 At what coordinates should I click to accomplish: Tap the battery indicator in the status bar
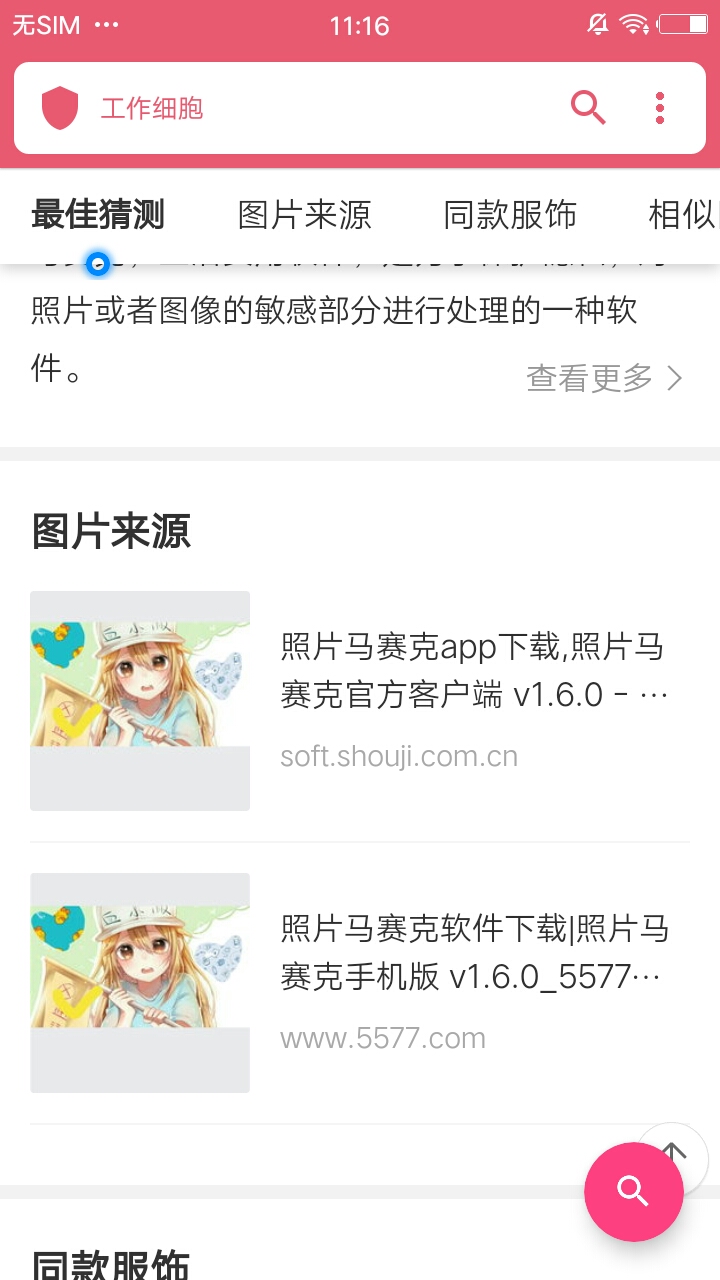(x=685, y=25)
